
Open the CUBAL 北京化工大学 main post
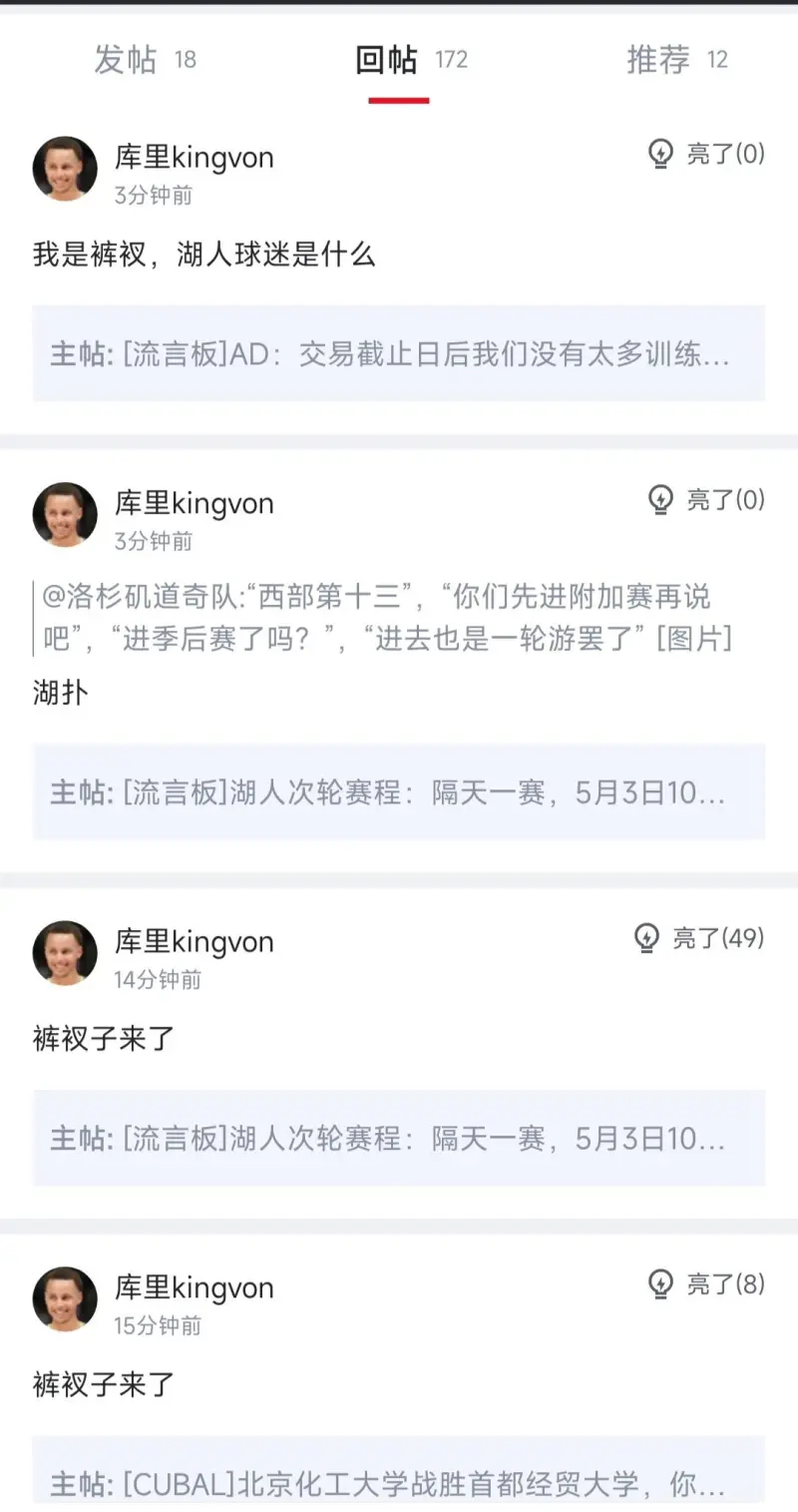pyautogui.click(x=399, y=1483)
